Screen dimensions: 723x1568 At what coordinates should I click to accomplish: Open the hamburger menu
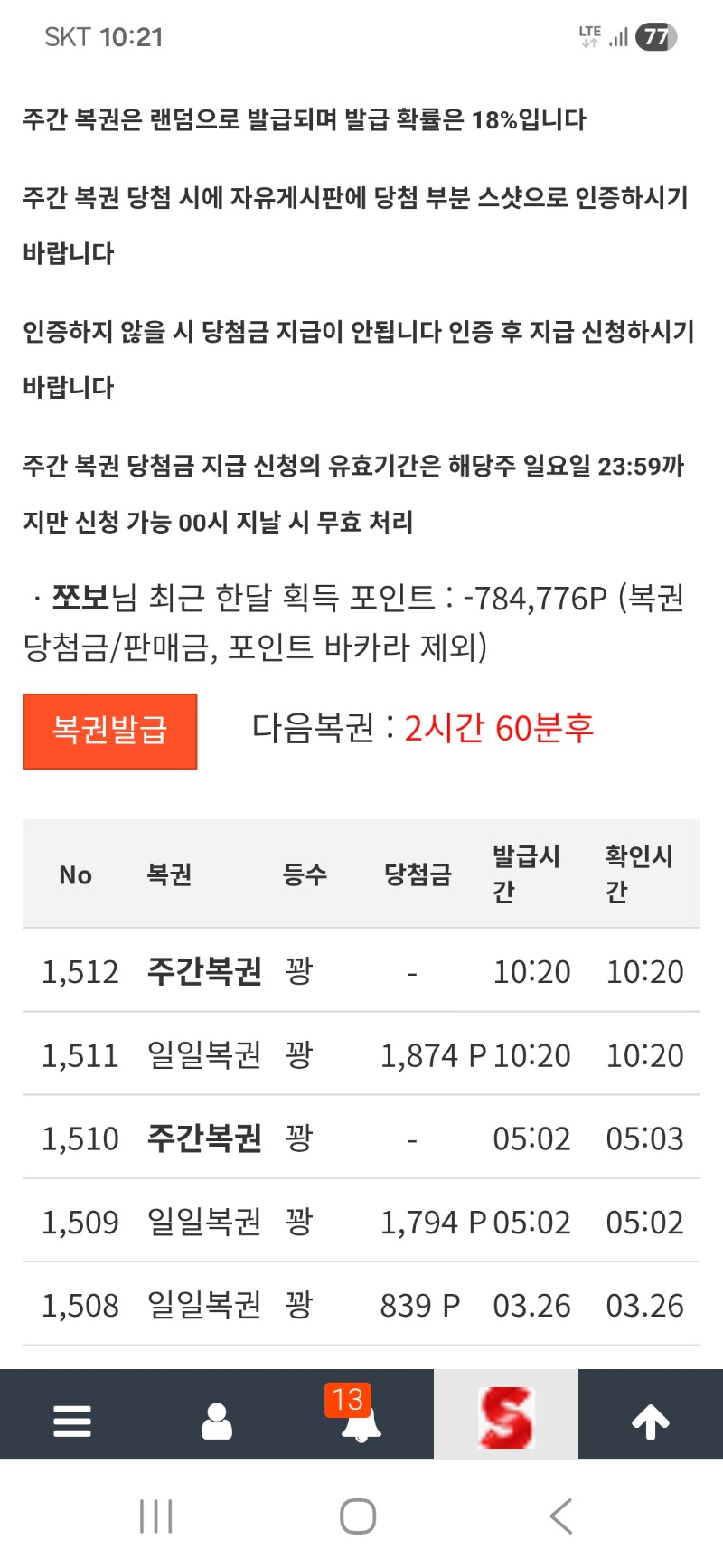(x=72, y=1421)
